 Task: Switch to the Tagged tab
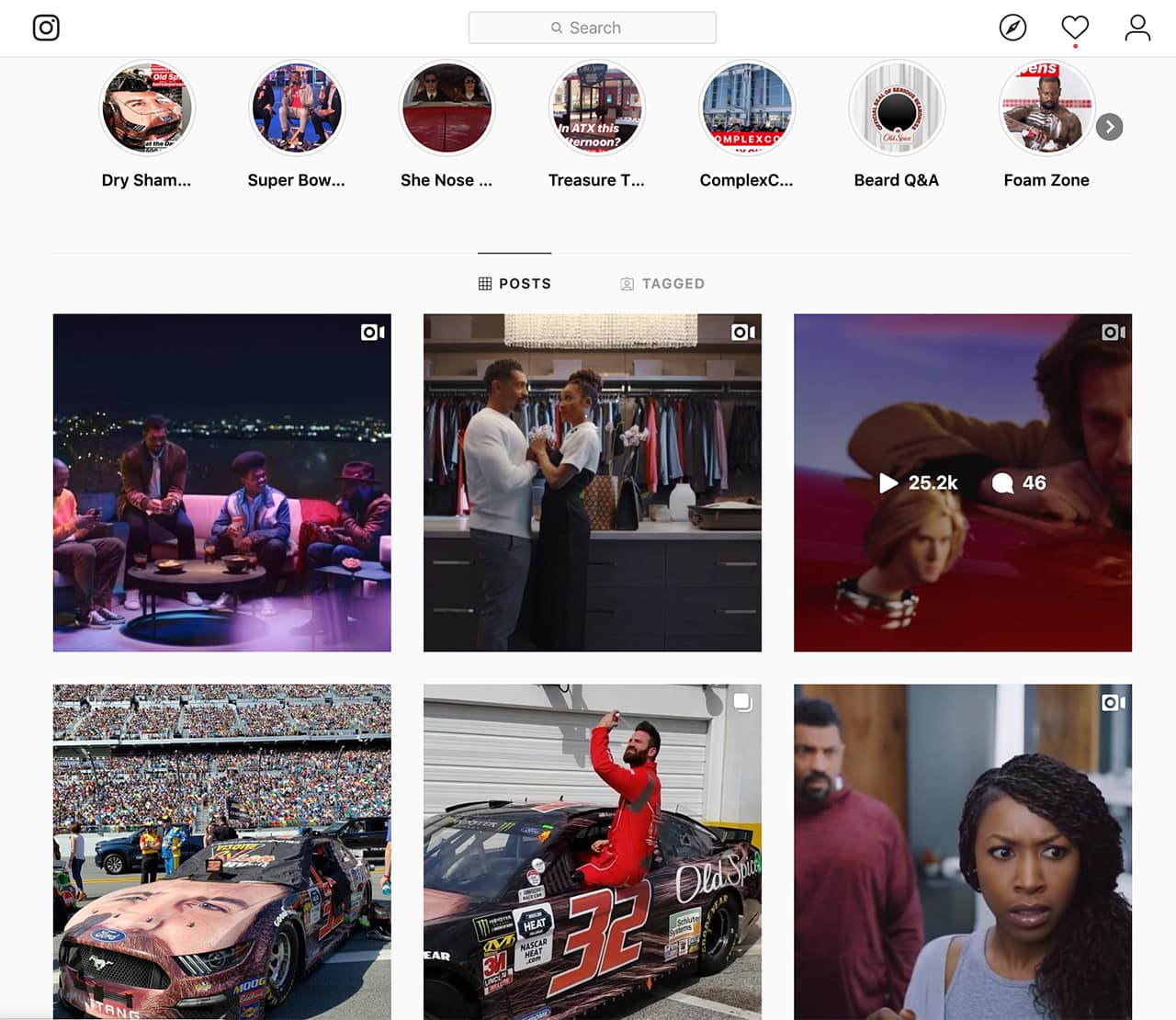[662, 283]
